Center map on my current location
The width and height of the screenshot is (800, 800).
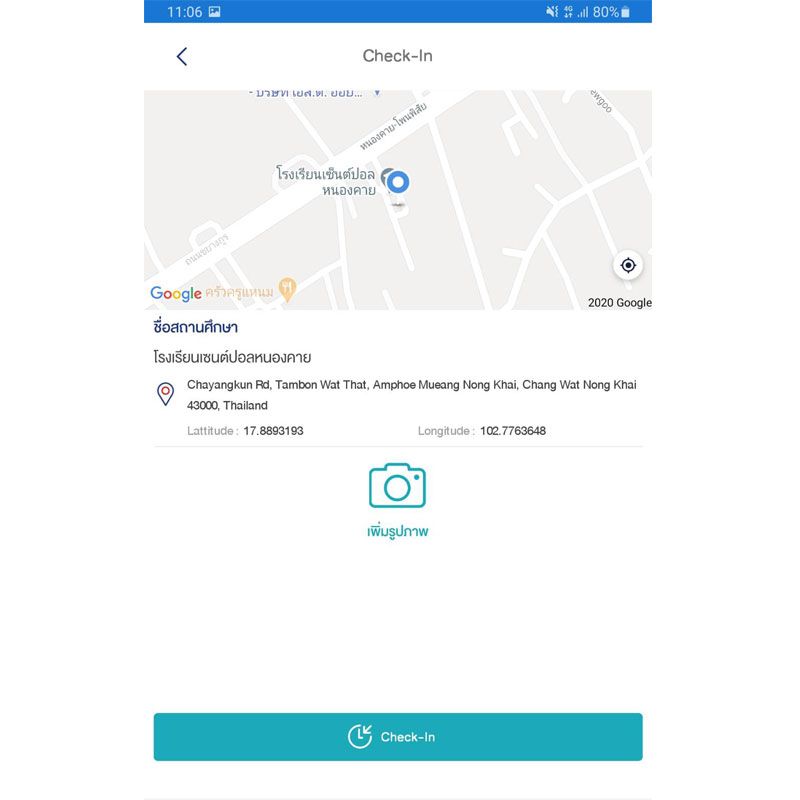[628, 265]
